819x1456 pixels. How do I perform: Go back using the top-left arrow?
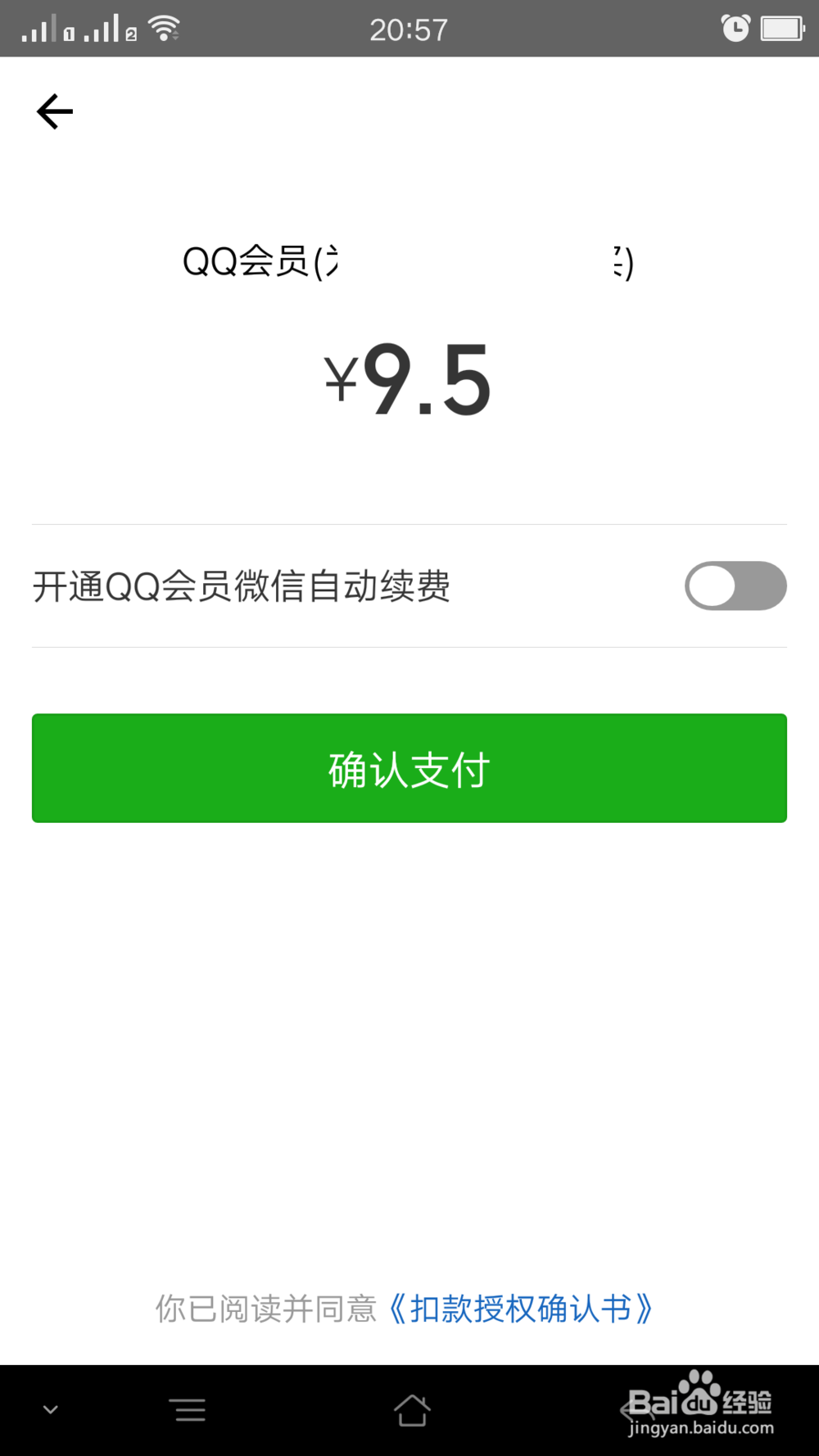(55, 111)
